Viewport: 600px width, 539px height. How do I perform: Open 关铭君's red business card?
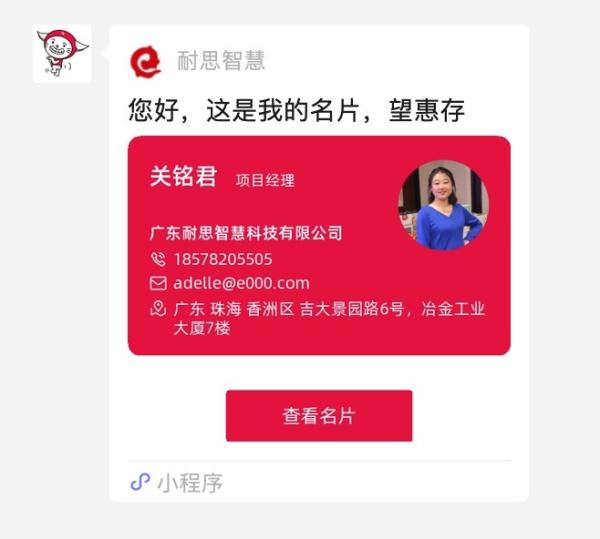[318, 245]
